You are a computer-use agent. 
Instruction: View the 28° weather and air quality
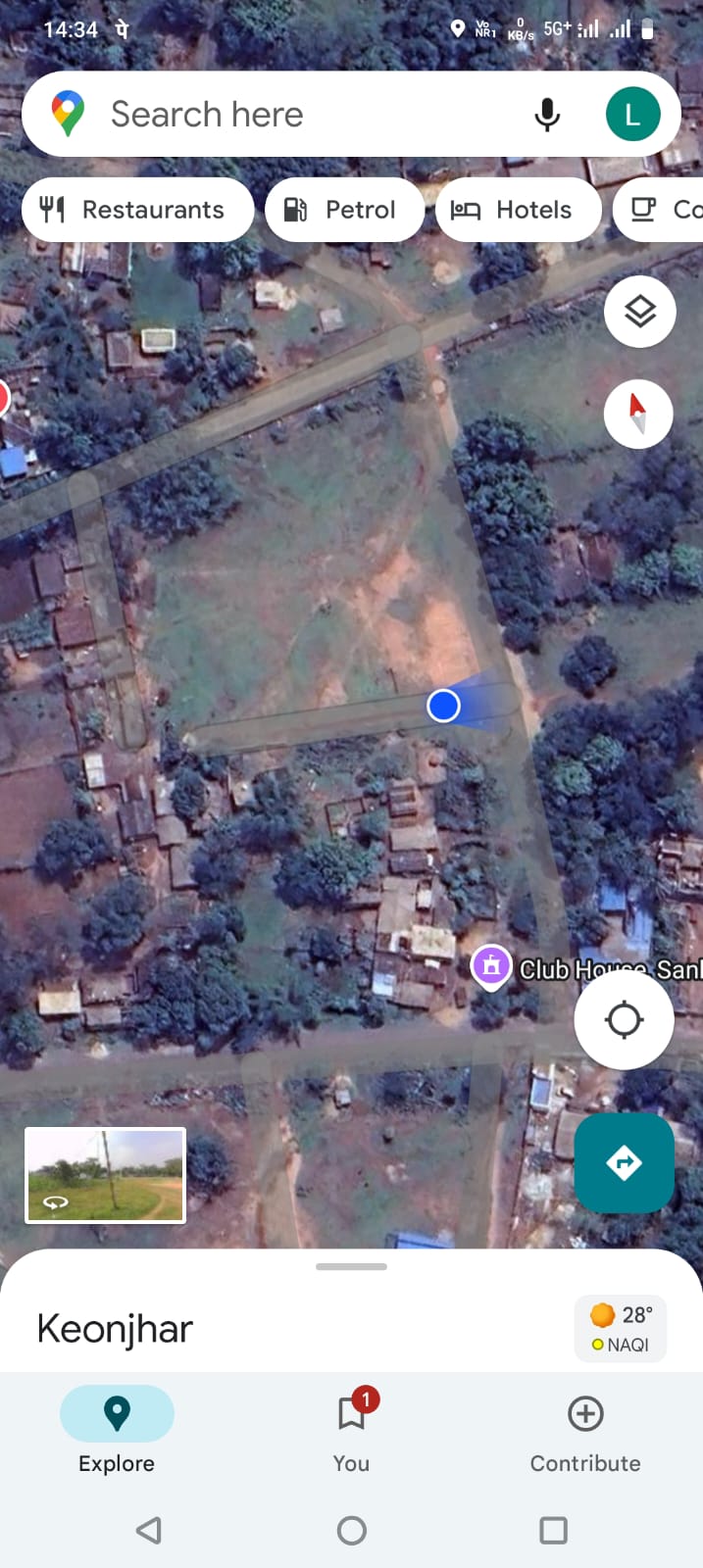coord(621,1329)
